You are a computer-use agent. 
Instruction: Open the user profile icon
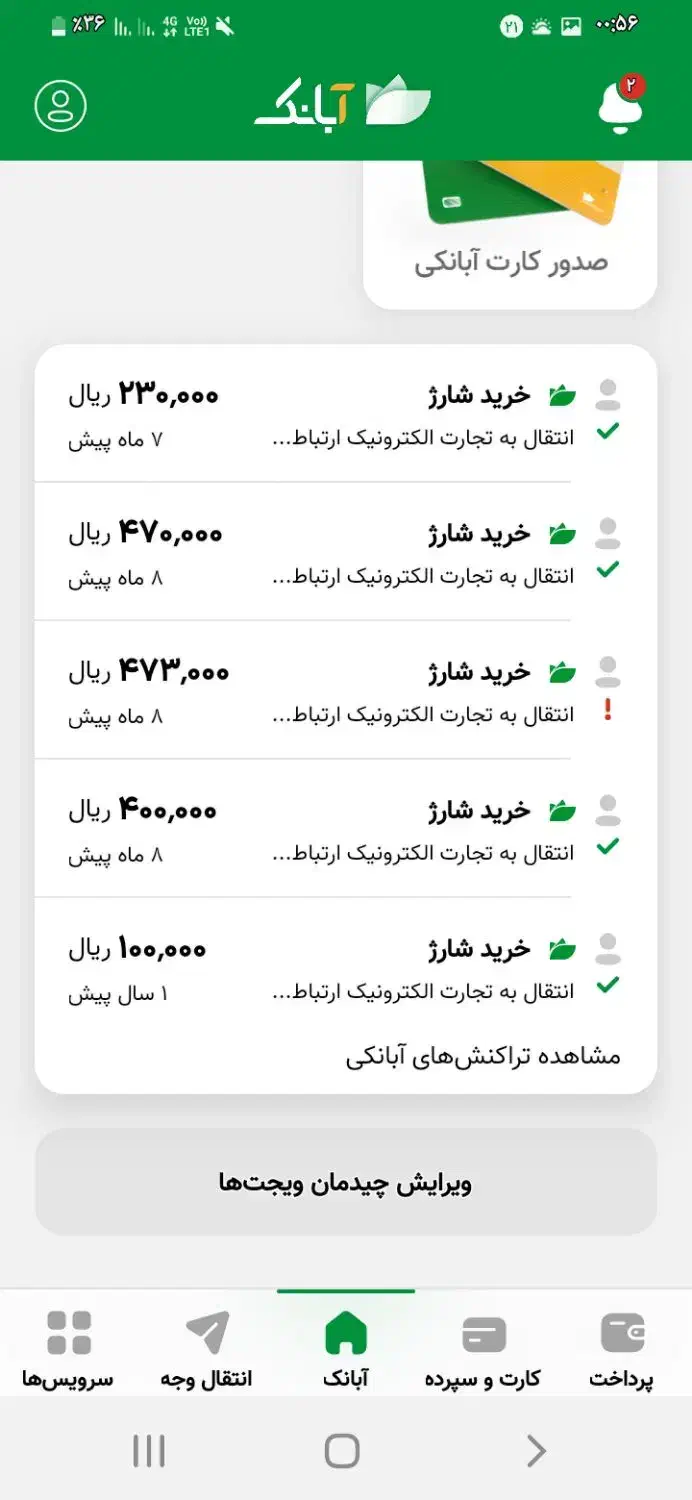pos(61,105)
